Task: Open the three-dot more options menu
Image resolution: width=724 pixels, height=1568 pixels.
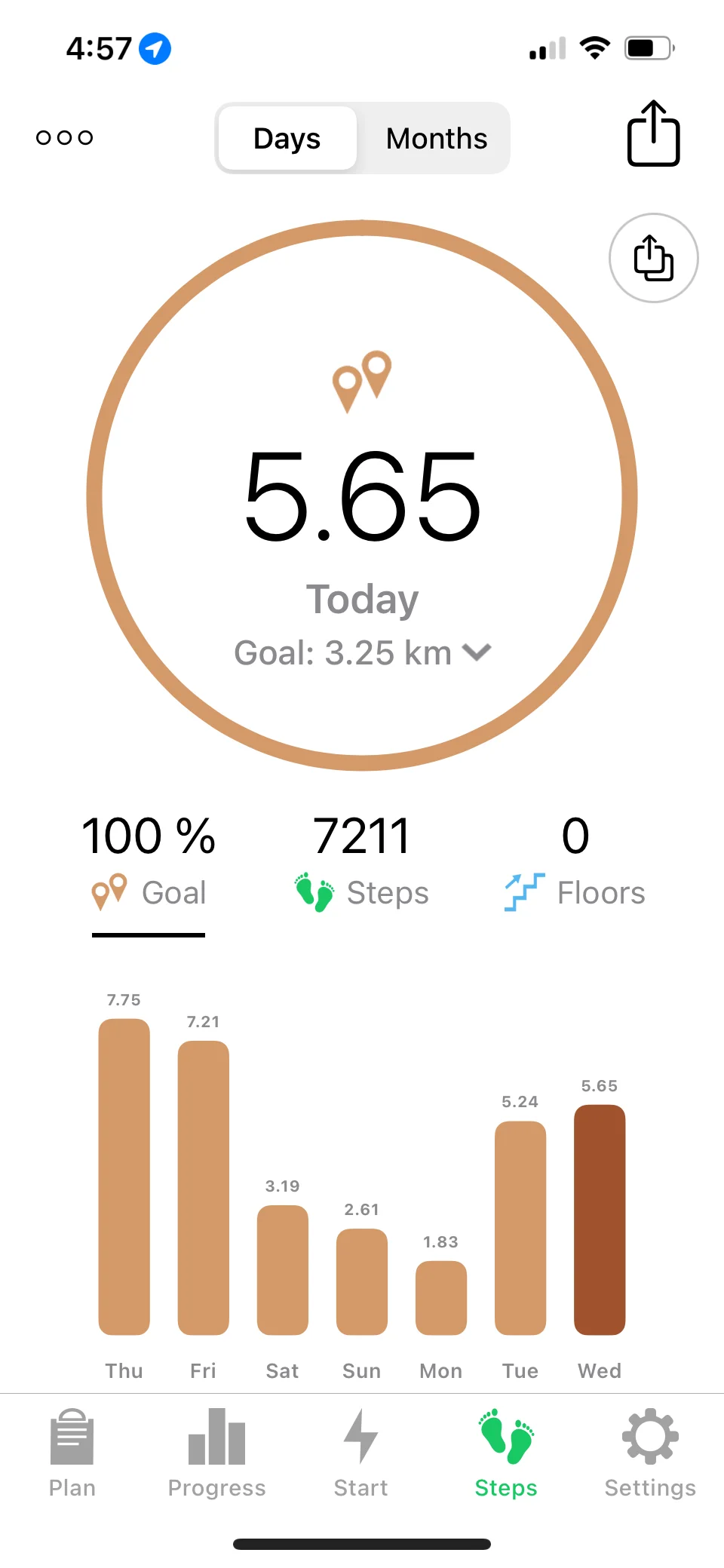Action: [x=65, y=137]
